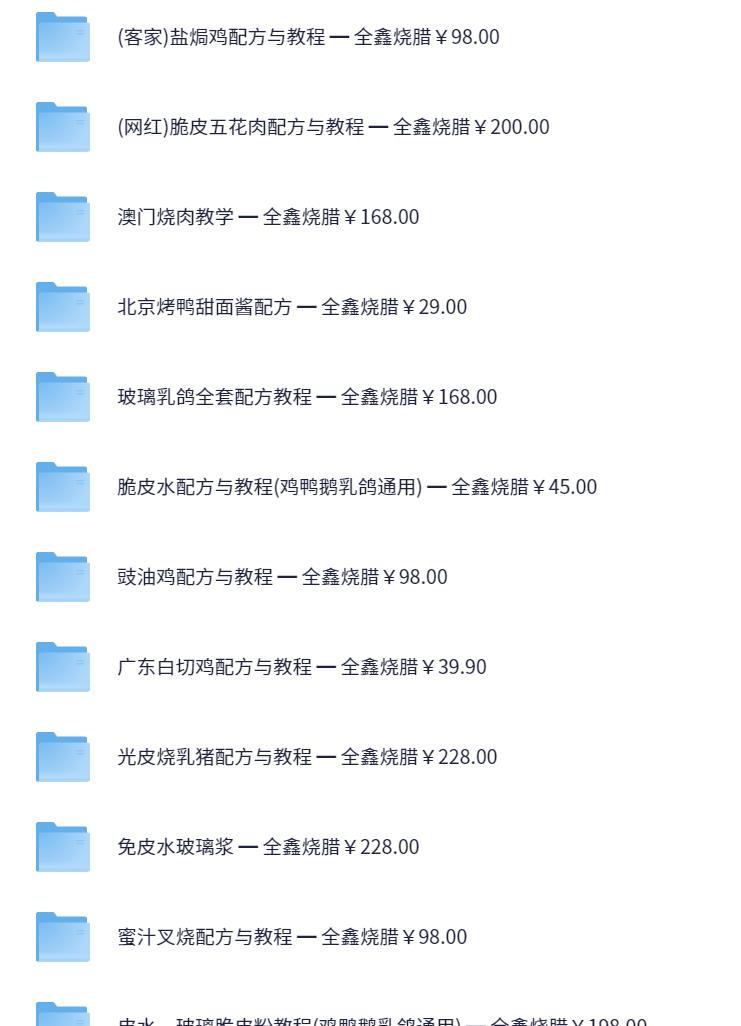View the 豉油鸡配方与教程 folder

click(x=282, y=578)
